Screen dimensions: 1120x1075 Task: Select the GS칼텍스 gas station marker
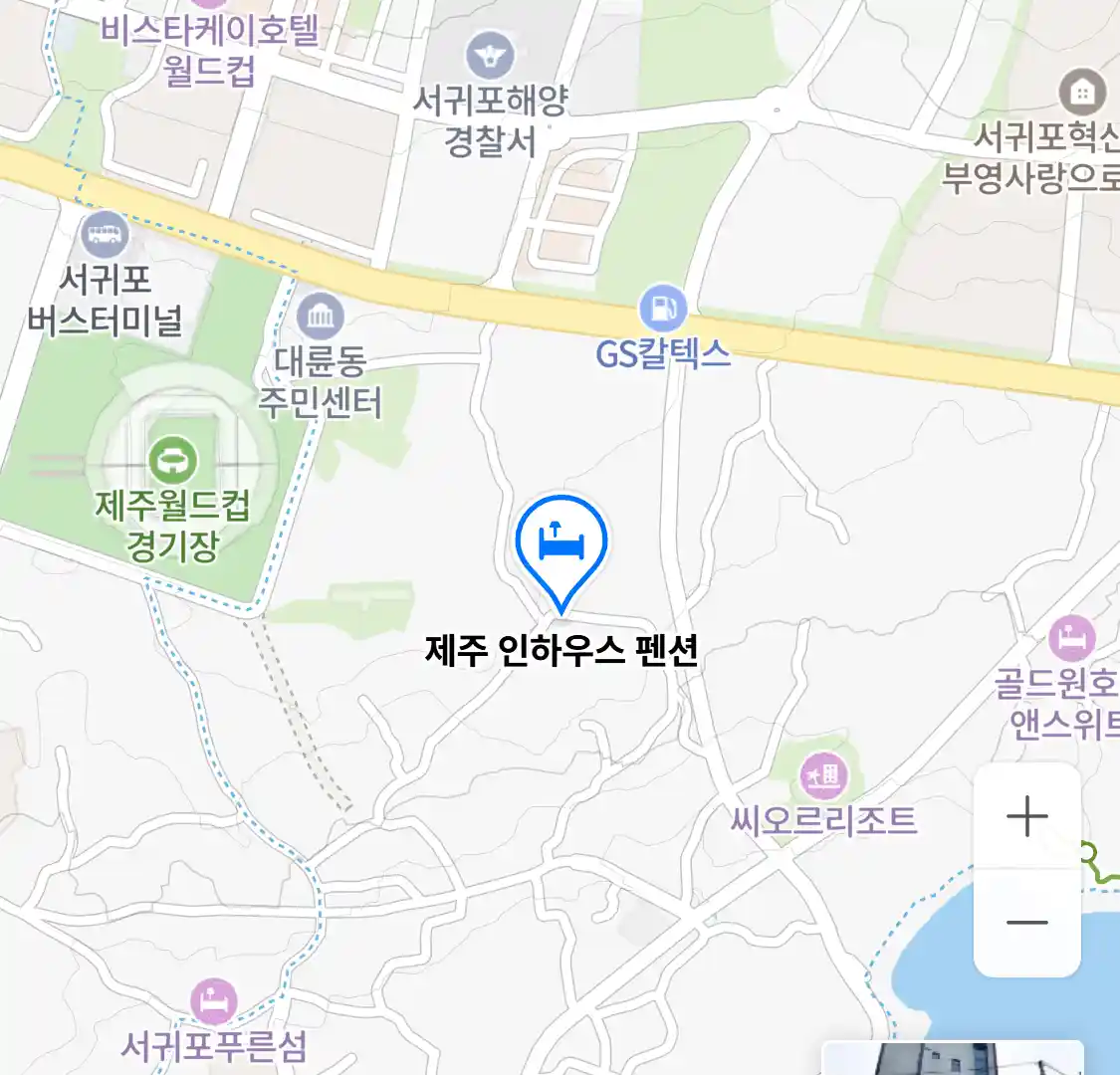point(663,309)
